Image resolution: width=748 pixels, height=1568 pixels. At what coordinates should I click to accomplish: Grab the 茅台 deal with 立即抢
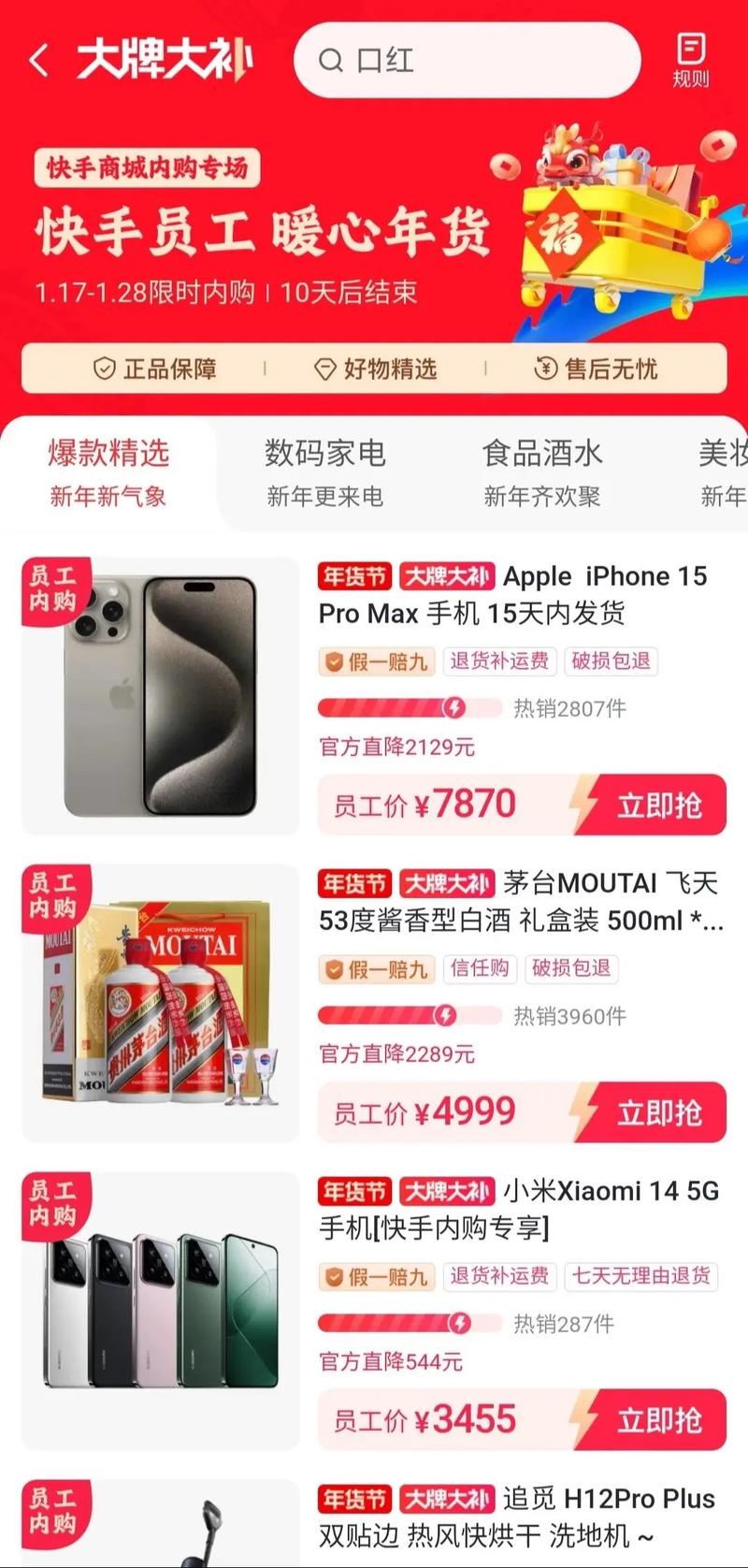658,1112
